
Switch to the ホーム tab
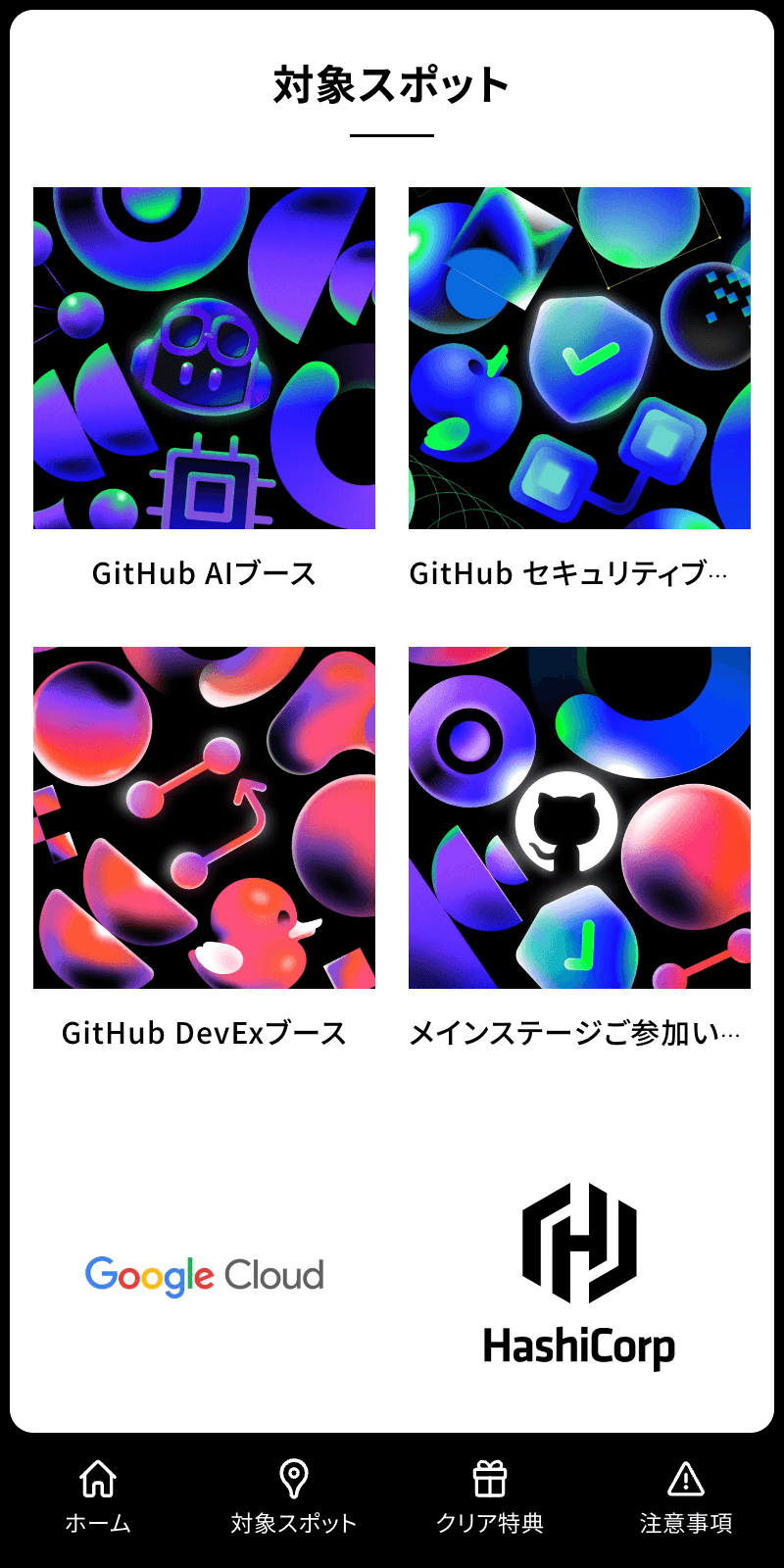coord(97,1496)
